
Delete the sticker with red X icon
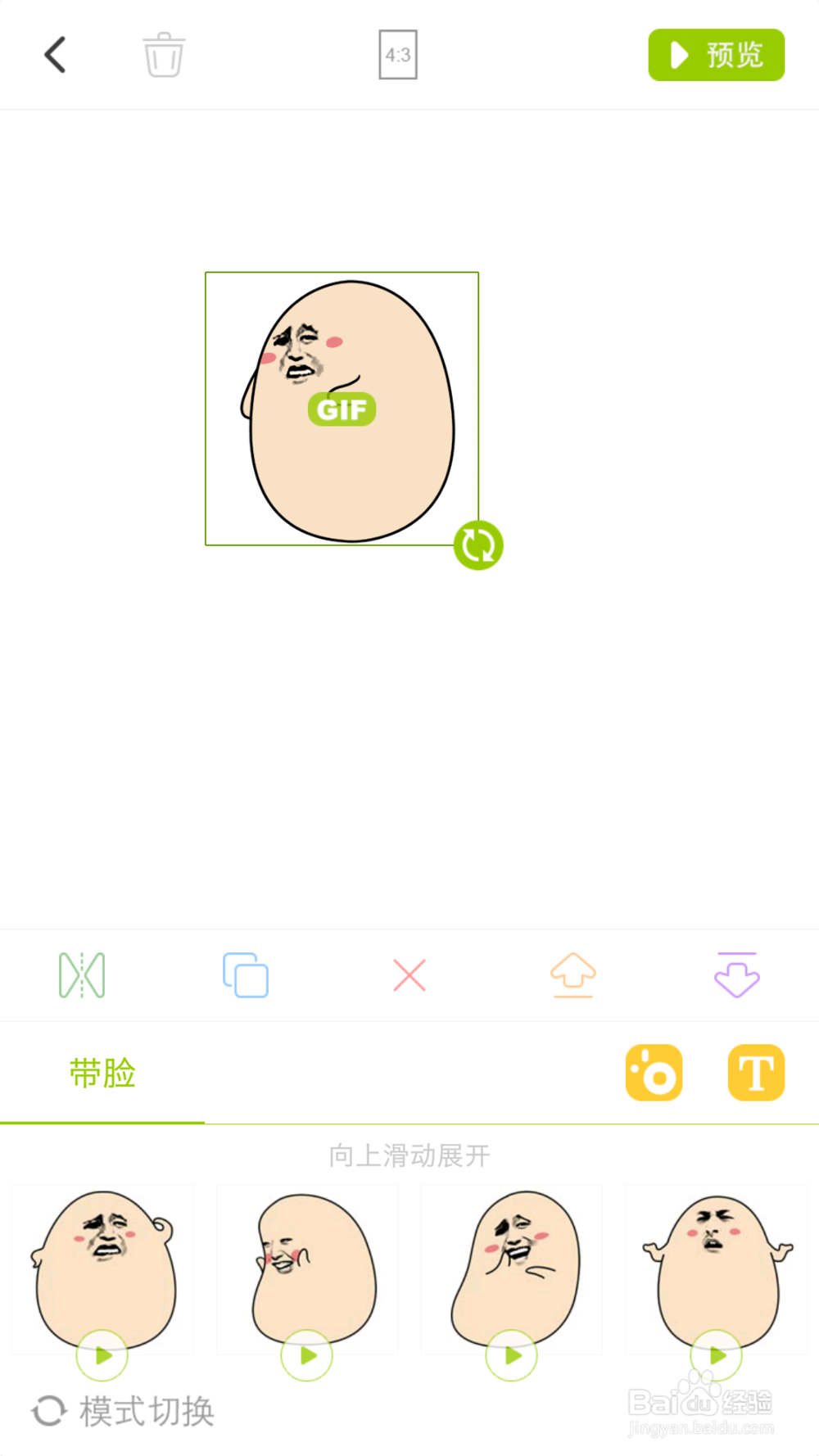click(x=409, y=974)
